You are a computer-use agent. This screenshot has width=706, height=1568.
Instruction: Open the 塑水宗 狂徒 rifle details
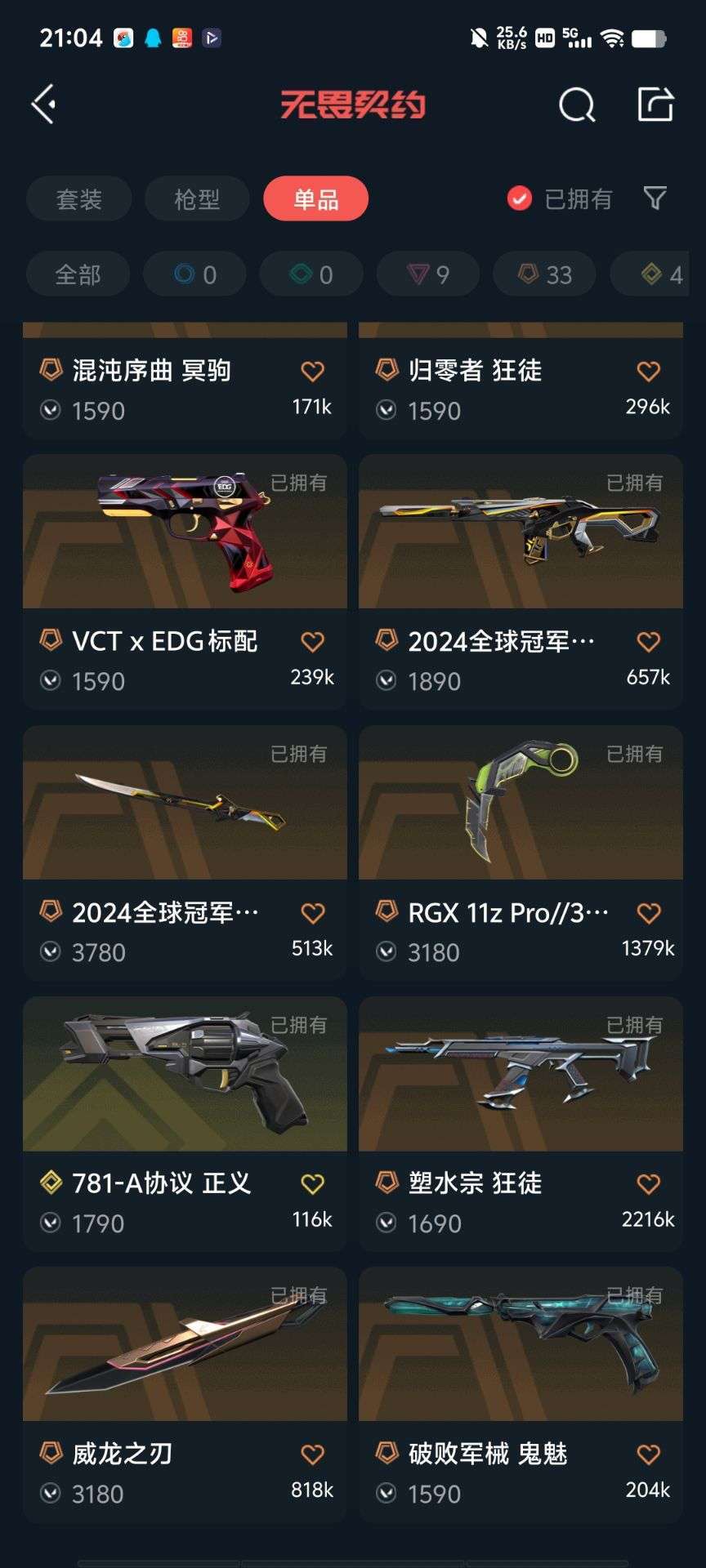click(521, 1076)
